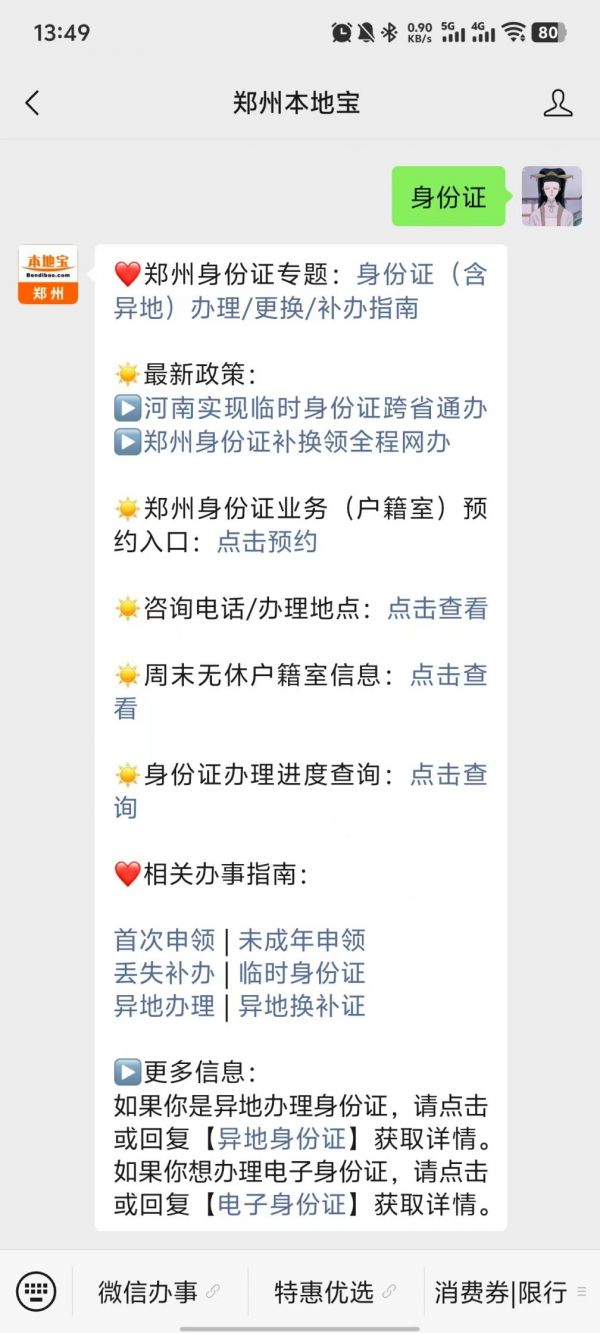
Task: Open the 异地办理 guide
Action: pos(165,1006)
